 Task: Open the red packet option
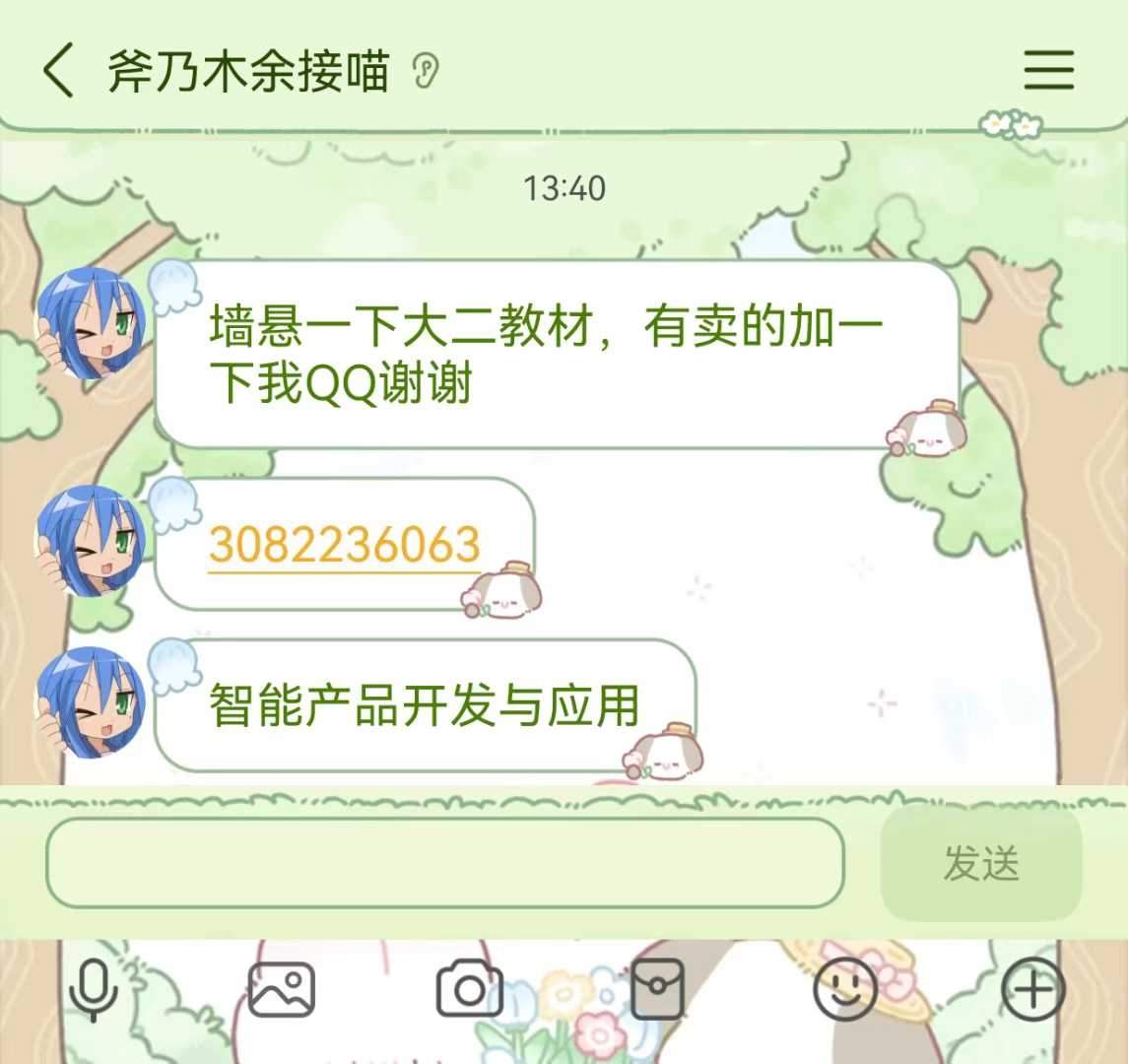(x=657, y=989)
